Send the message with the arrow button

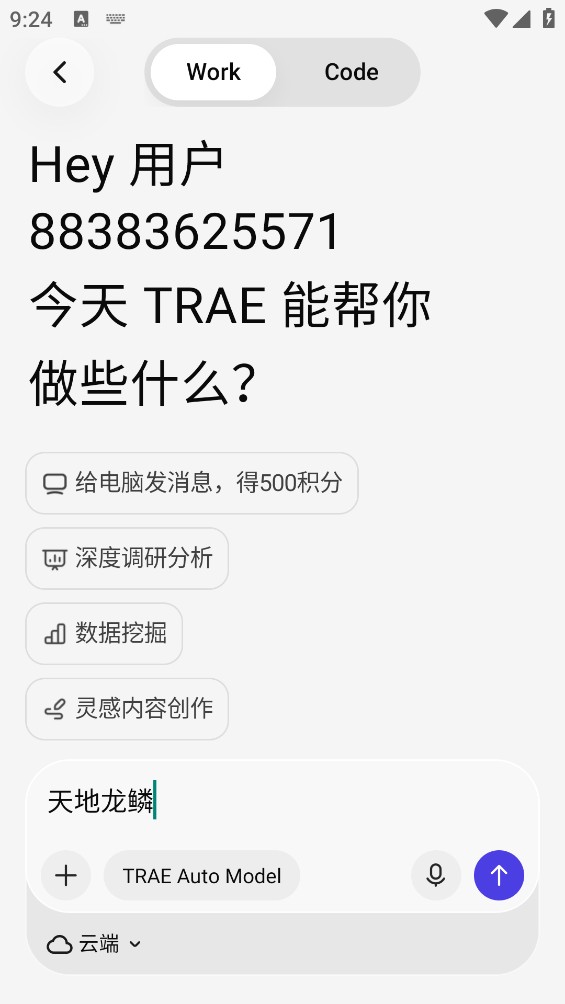[499, 875]
